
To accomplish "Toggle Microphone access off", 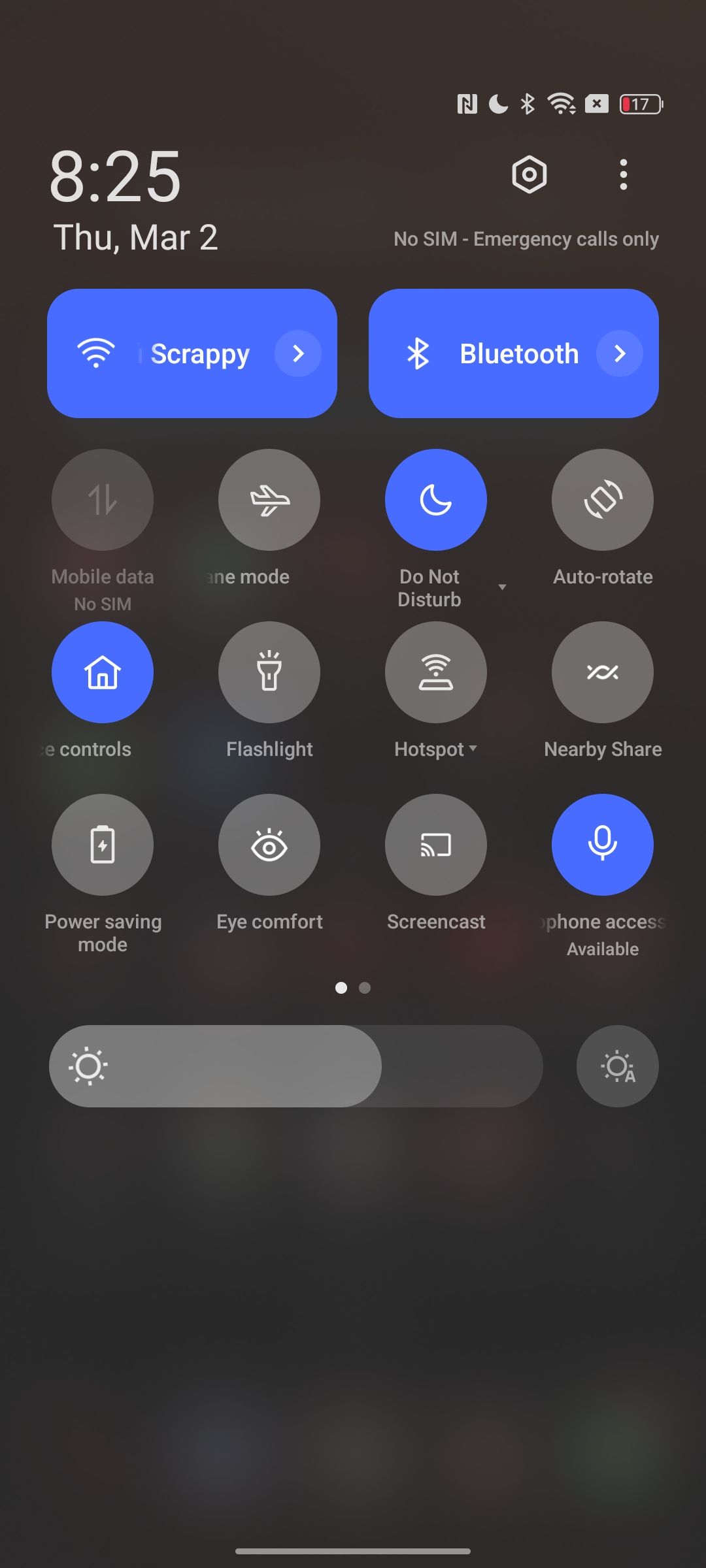I will (603, 845).
